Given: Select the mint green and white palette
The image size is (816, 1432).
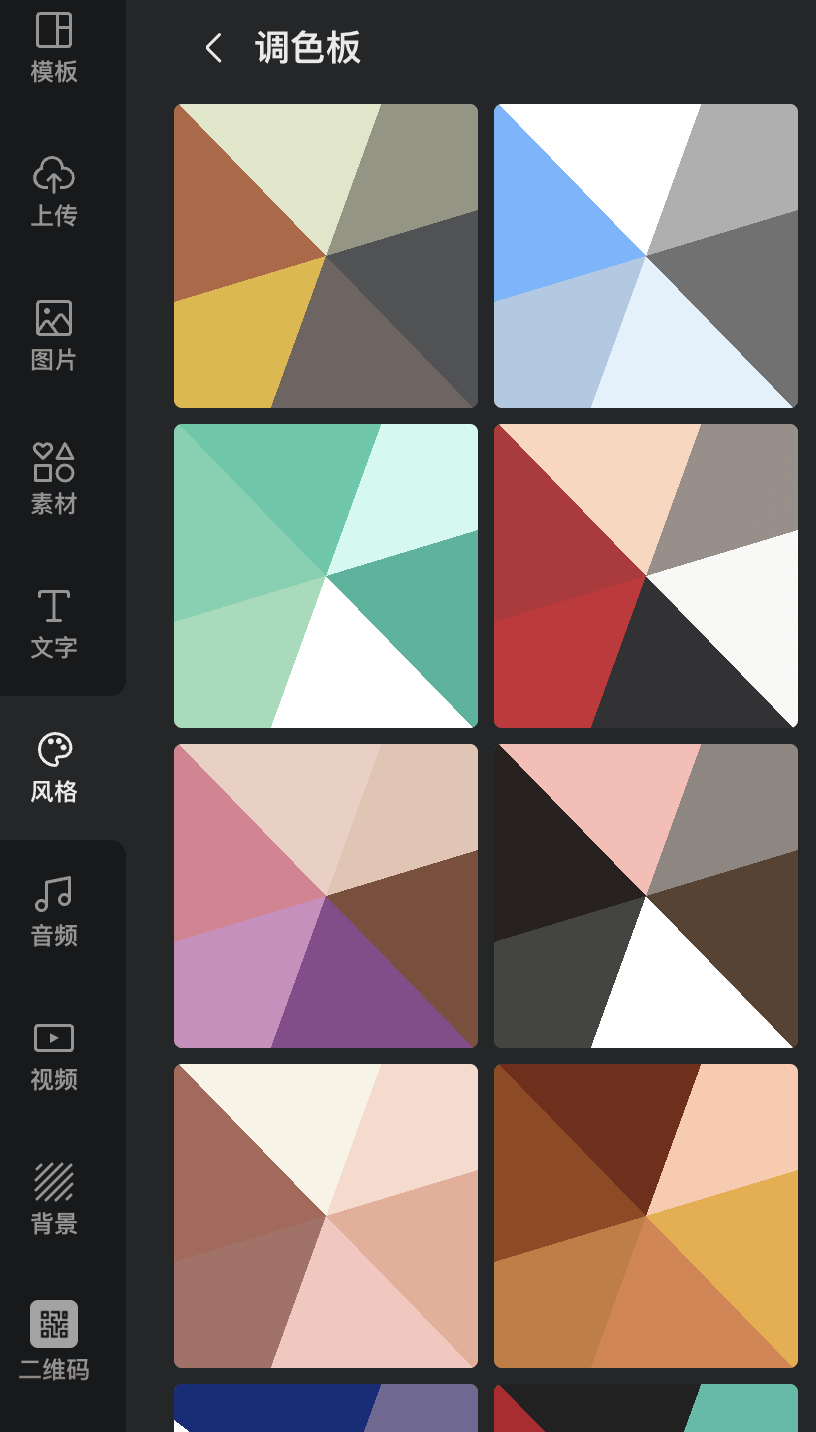Looking at the screenshot, I should tap(326, 576).
